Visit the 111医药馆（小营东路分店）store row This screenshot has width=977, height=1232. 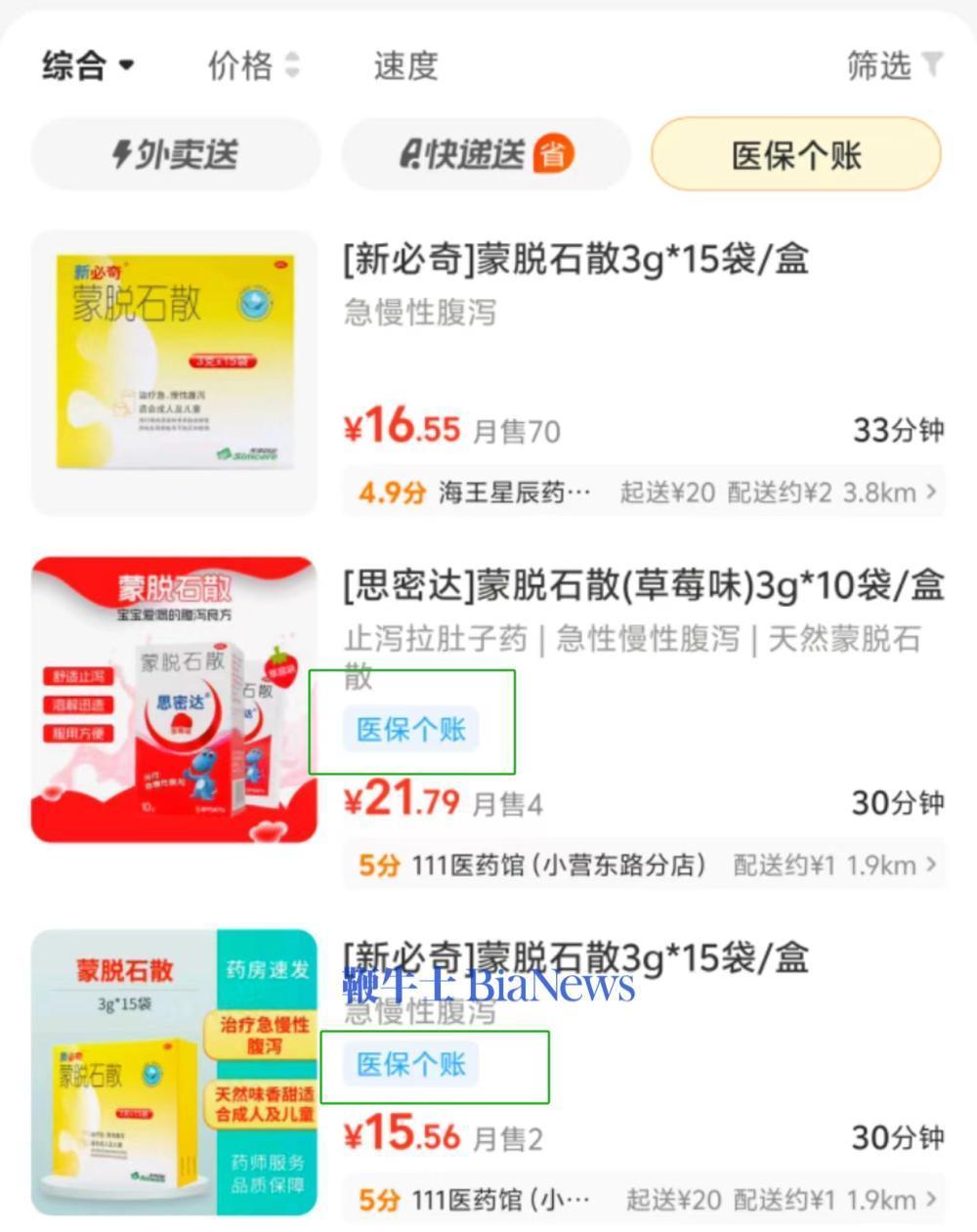click(643, 865)
